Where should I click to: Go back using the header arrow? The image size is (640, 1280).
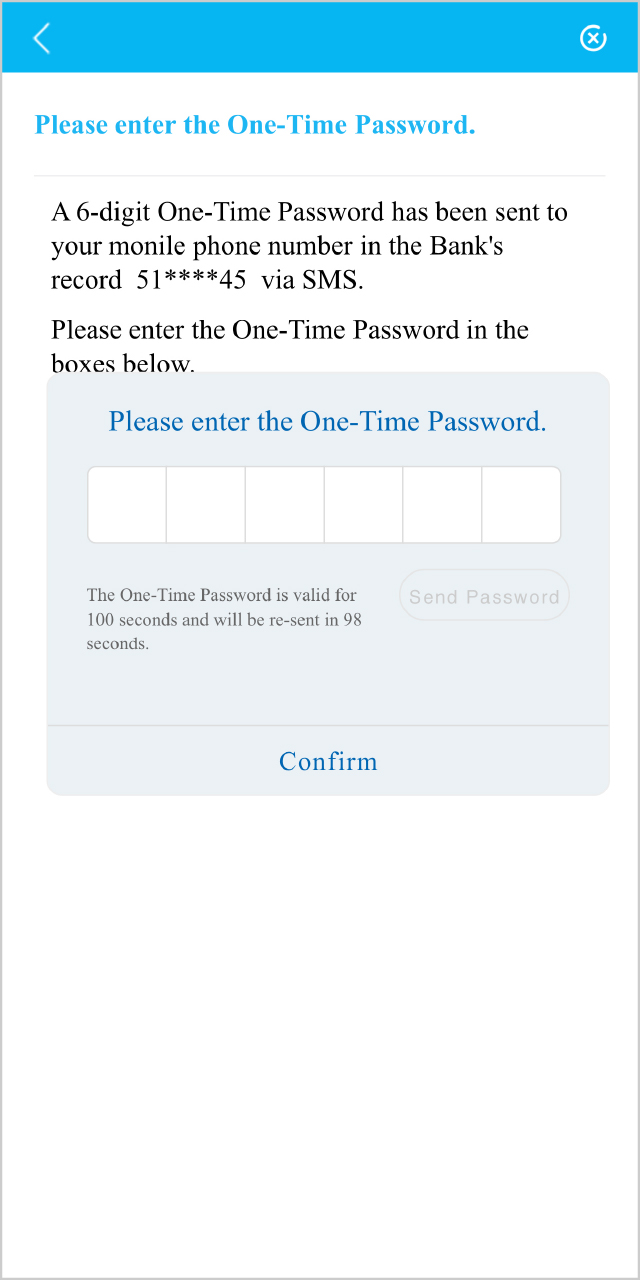point(41,38)
